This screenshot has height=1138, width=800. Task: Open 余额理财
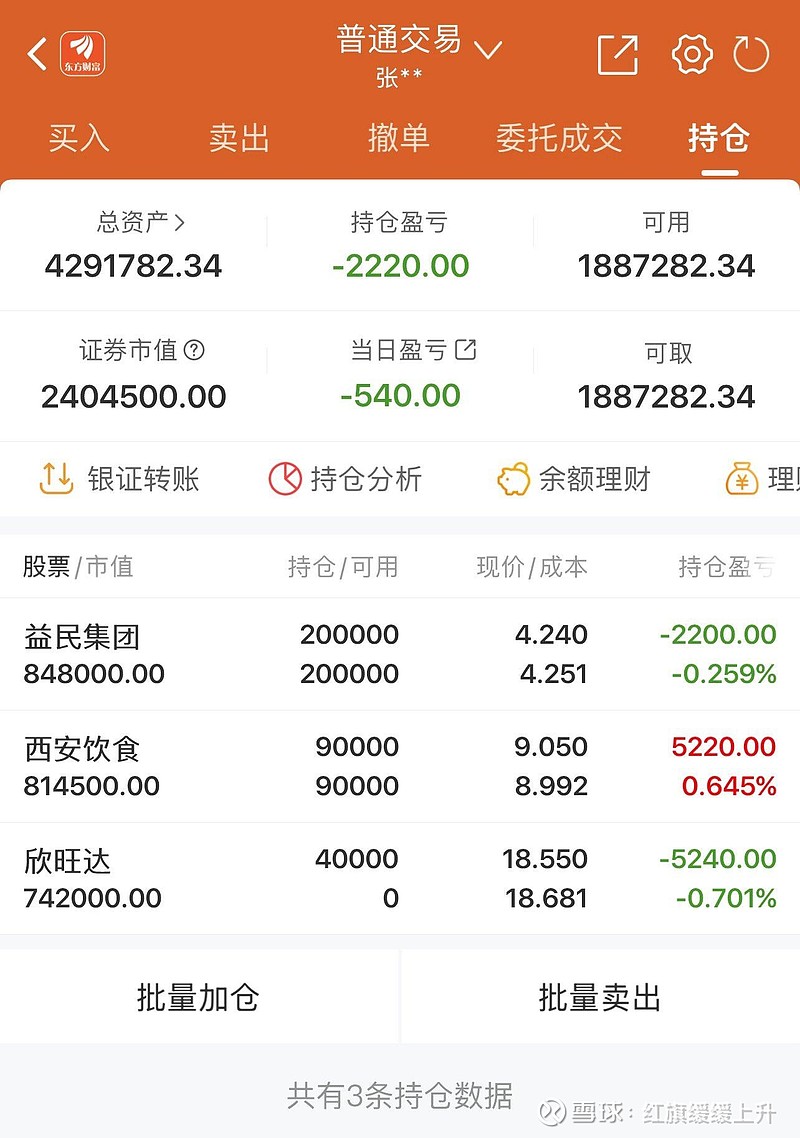click(x=574, y=479)
